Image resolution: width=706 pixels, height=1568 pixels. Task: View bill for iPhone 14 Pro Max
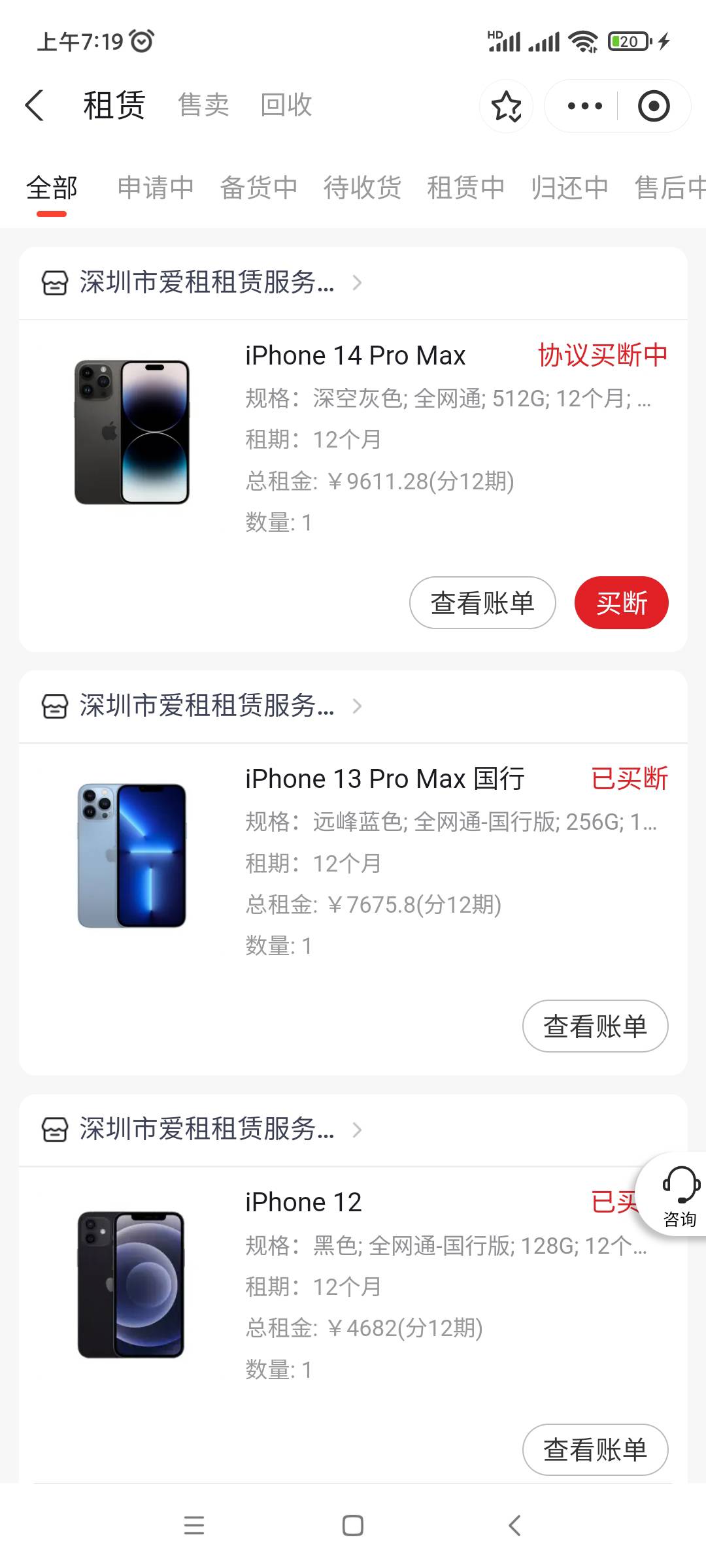(x=482, y=602)
